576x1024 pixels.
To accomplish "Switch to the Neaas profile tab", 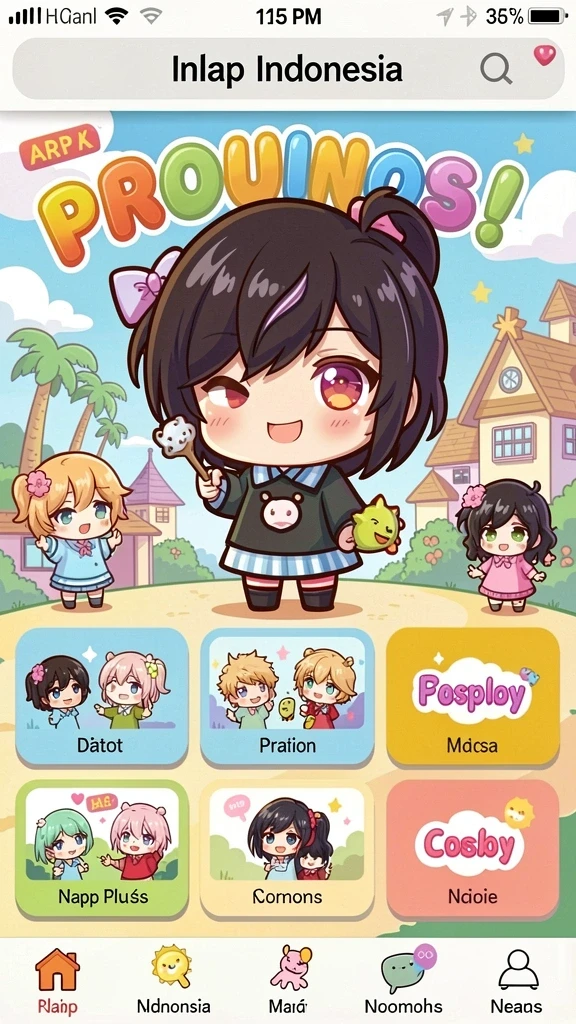I will click(517, 980).
